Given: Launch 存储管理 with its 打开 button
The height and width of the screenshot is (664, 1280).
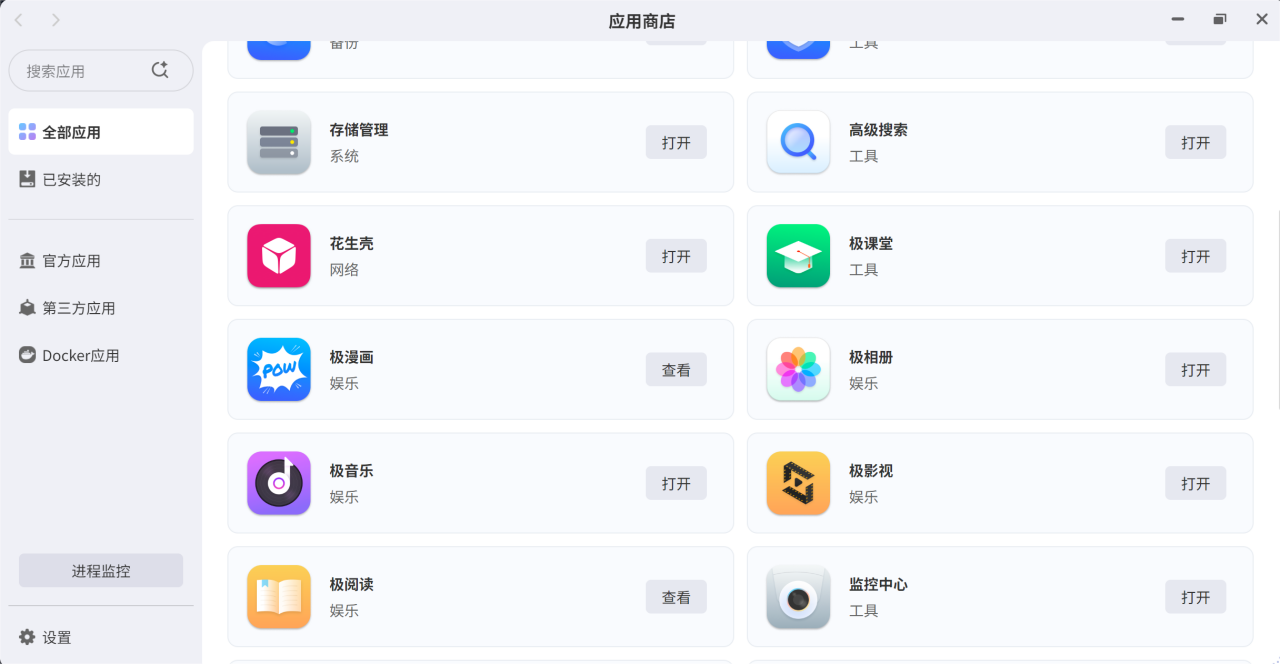Looking at the screenshot, I should (x=676, y=143).
